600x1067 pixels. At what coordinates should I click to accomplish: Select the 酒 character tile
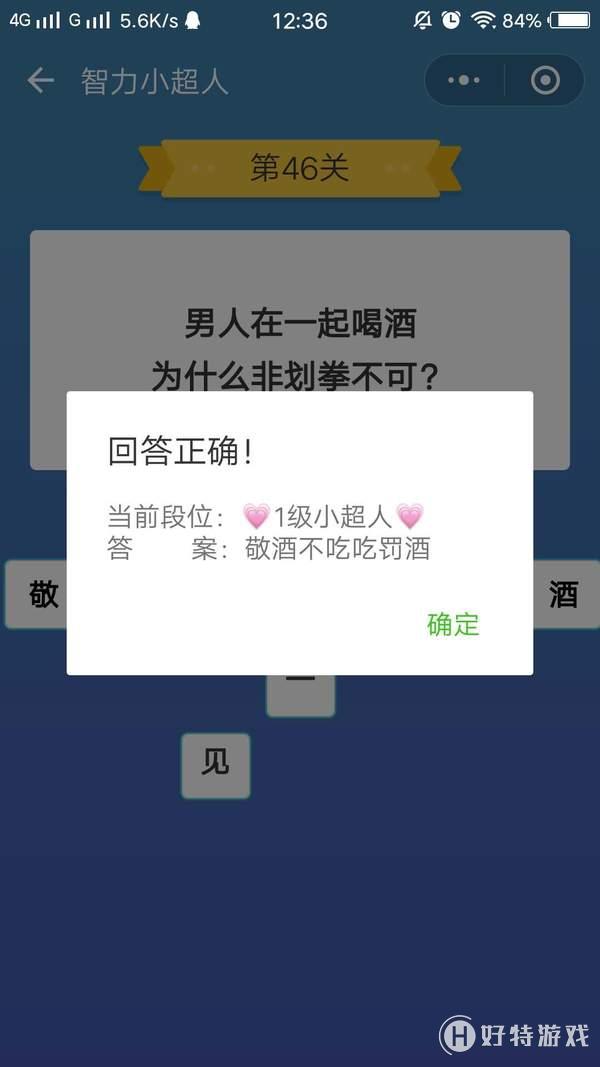565,595
